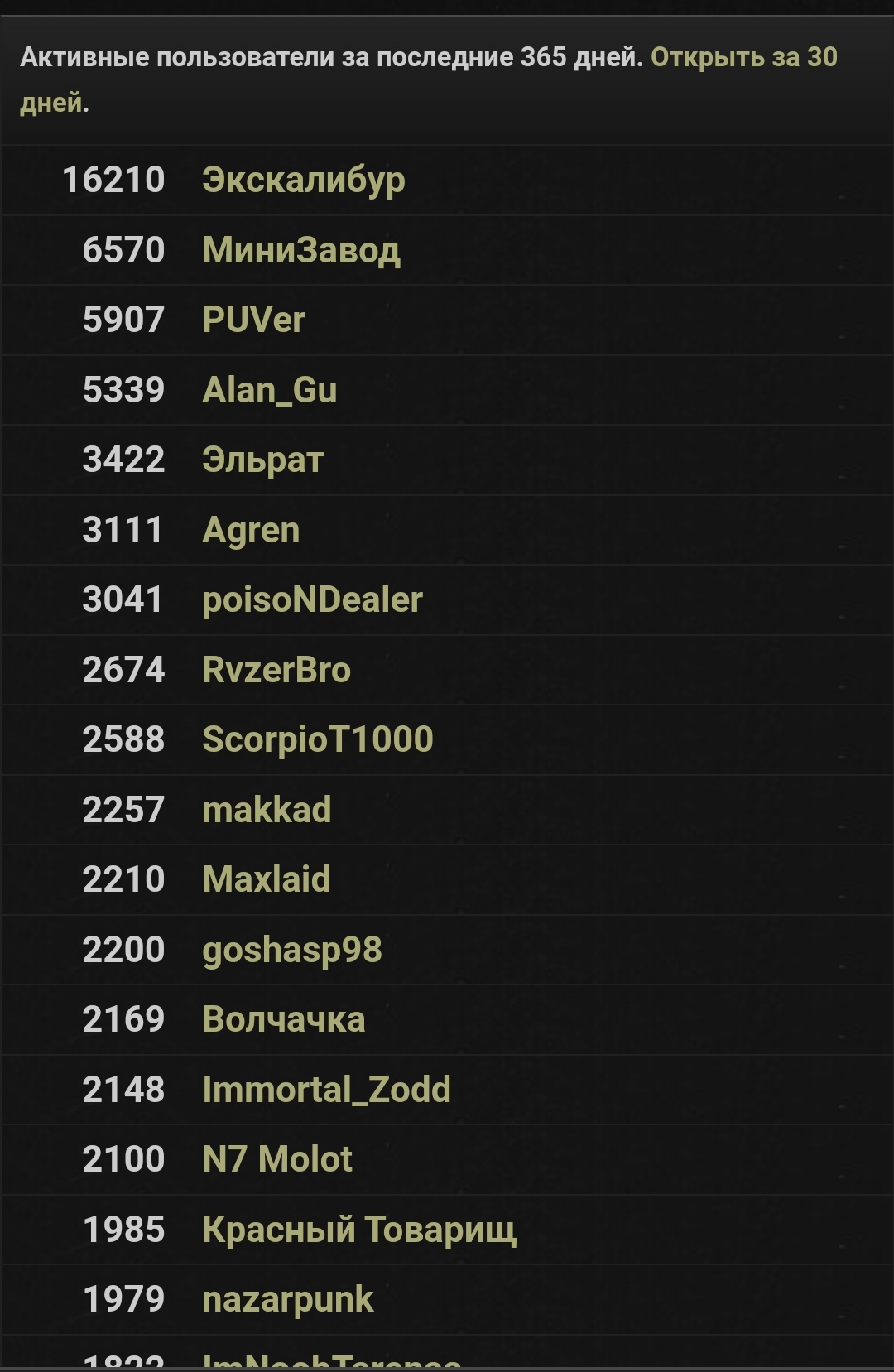This screenshot has width=894, height=1372.
Task: Open Immortal_Zodd's profile
Action: 326,1090
